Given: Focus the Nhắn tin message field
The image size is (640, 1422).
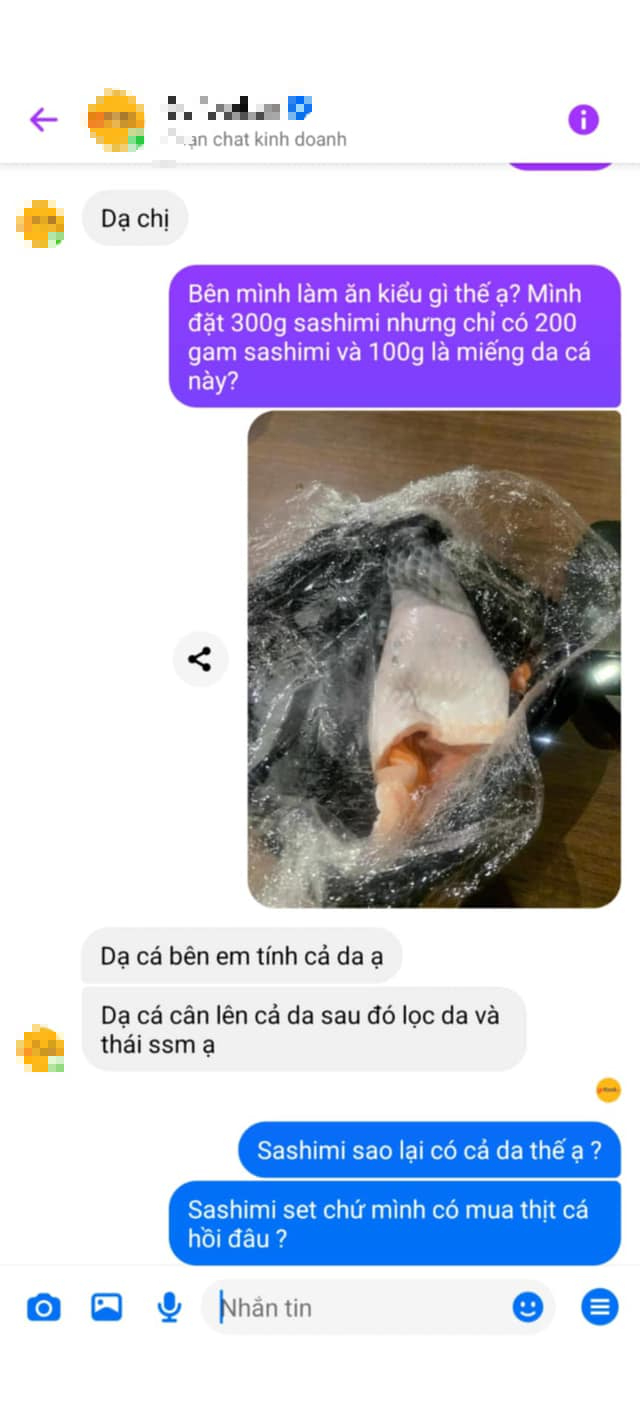Looking at the screenshot, I should 360,1307.
